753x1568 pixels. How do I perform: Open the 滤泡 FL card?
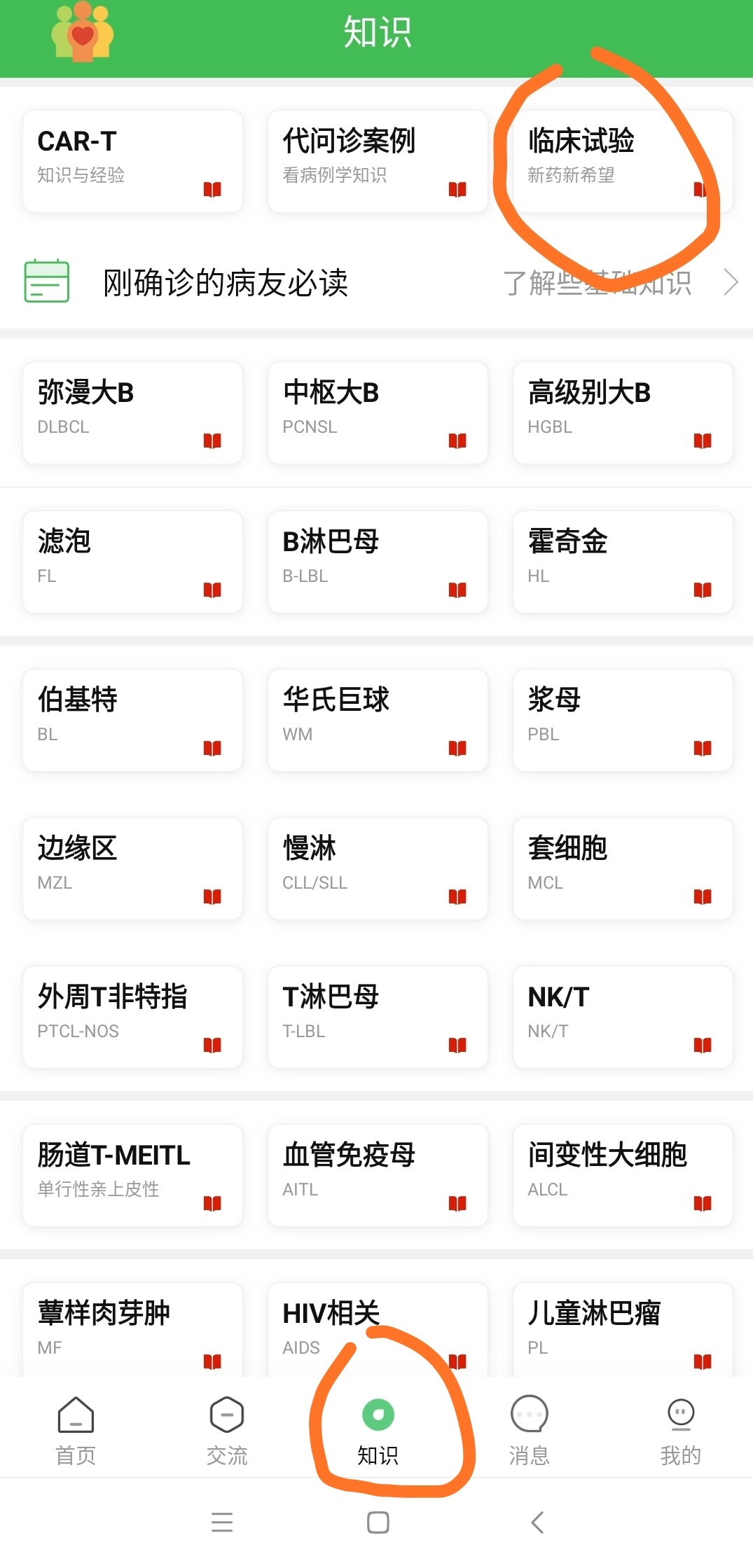[132, 562]
